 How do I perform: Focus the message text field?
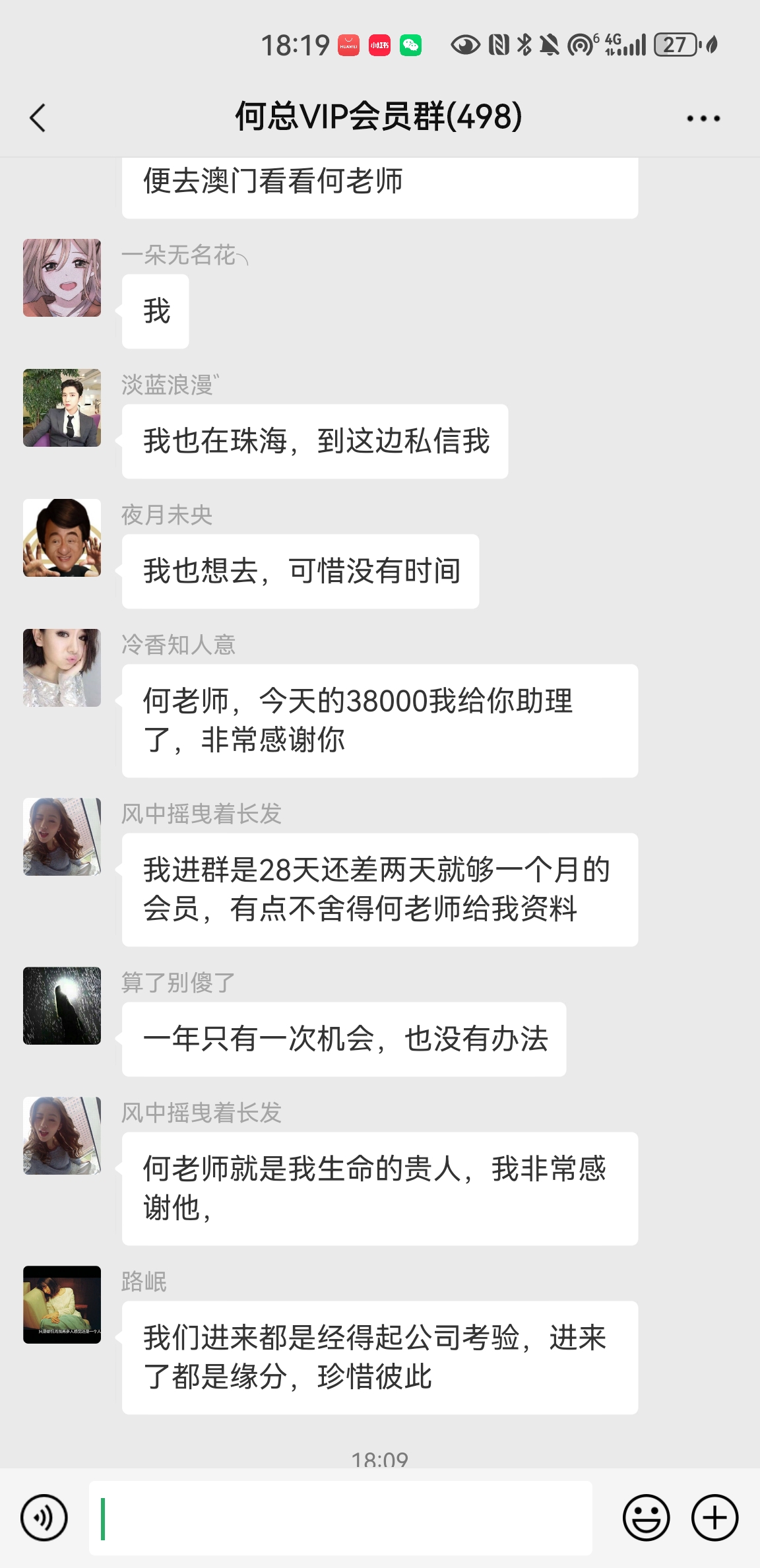(340, 1518)
